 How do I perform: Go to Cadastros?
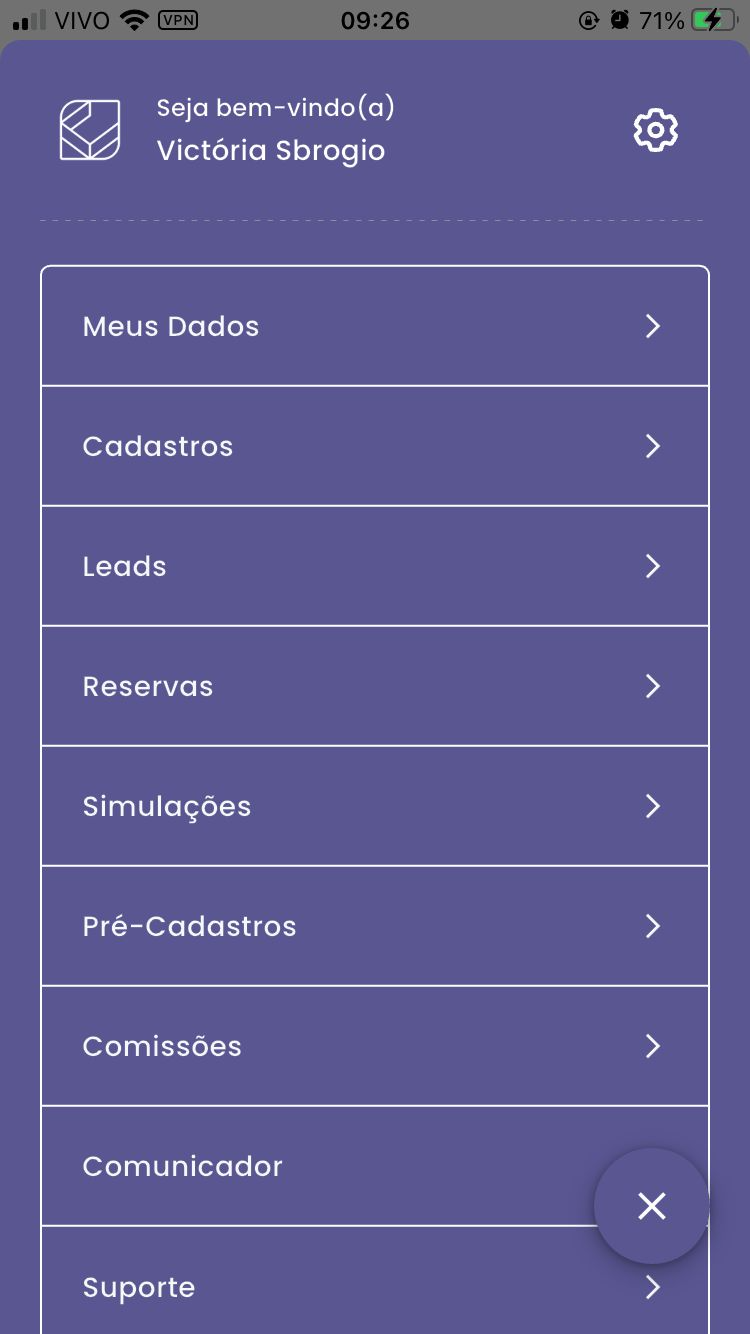pyautogui.click(x=375, y=446)
